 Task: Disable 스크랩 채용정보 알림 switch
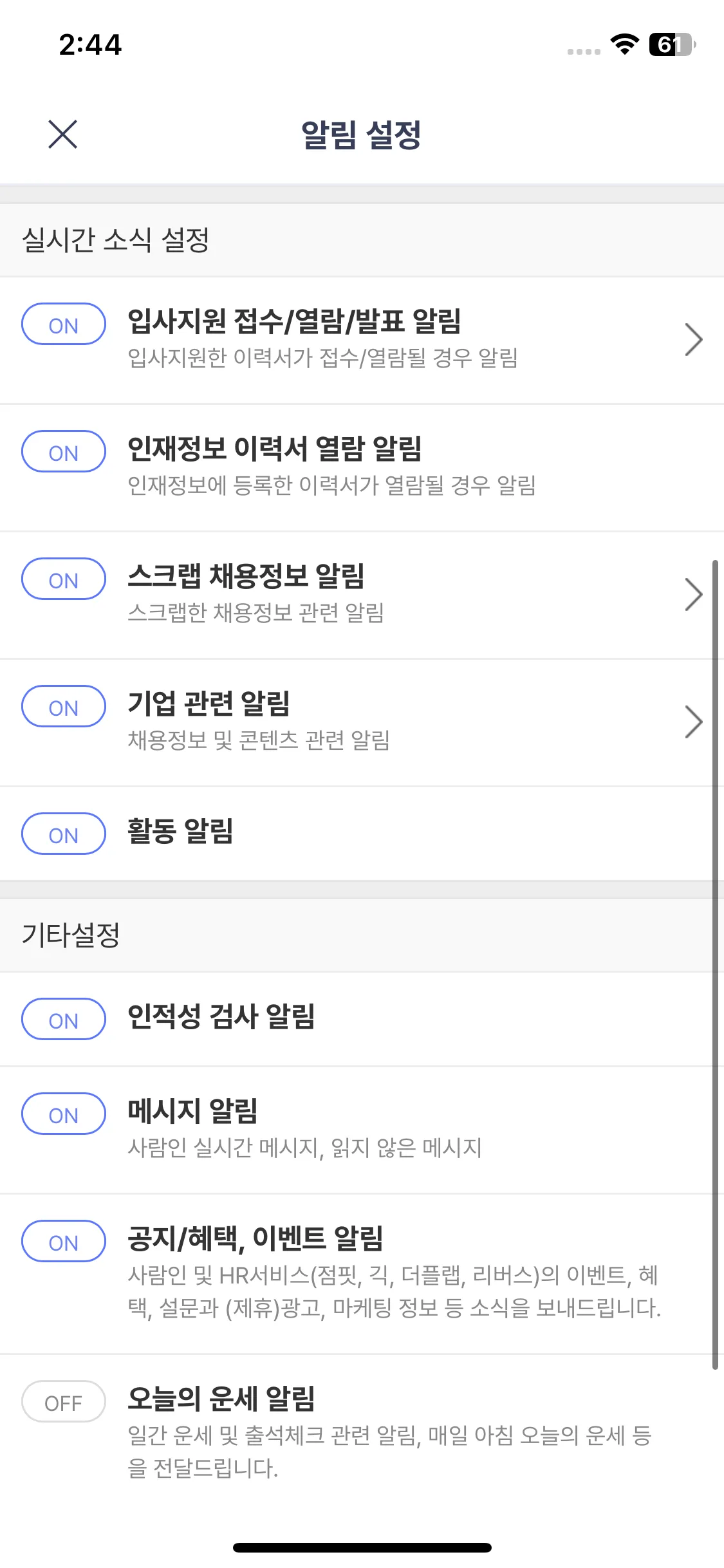tap(64, 579)
